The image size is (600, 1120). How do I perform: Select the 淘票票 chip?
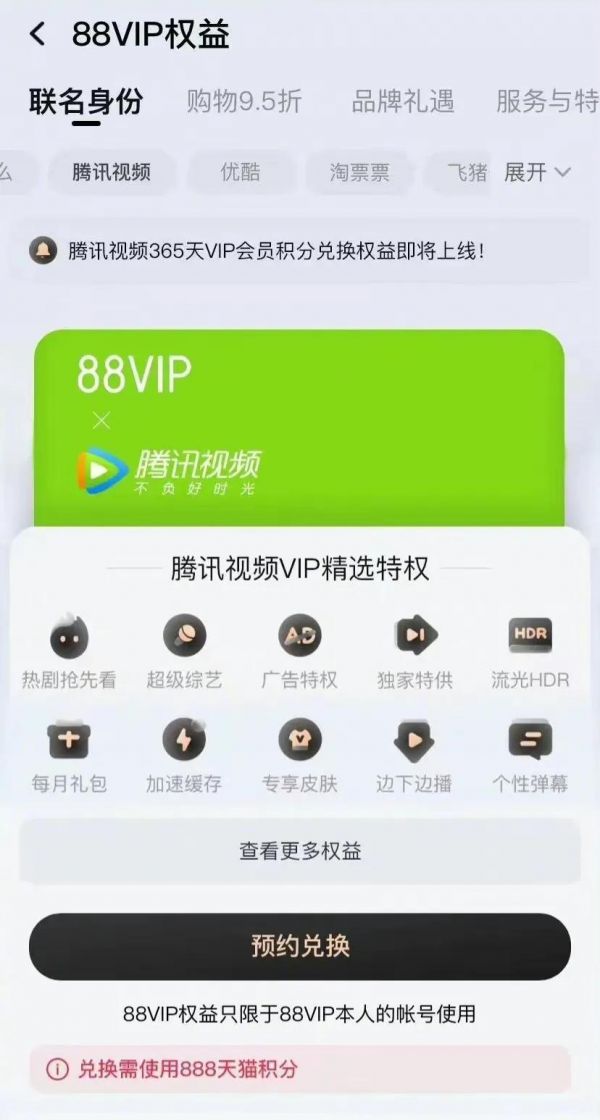(x=360, y=172)
